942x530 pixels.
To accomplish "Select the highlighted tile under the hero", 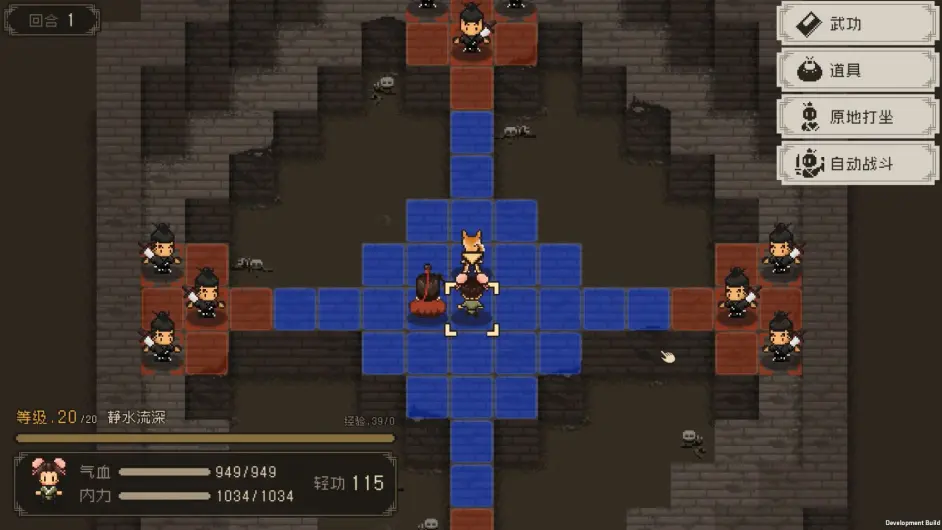I will (471, 310).
